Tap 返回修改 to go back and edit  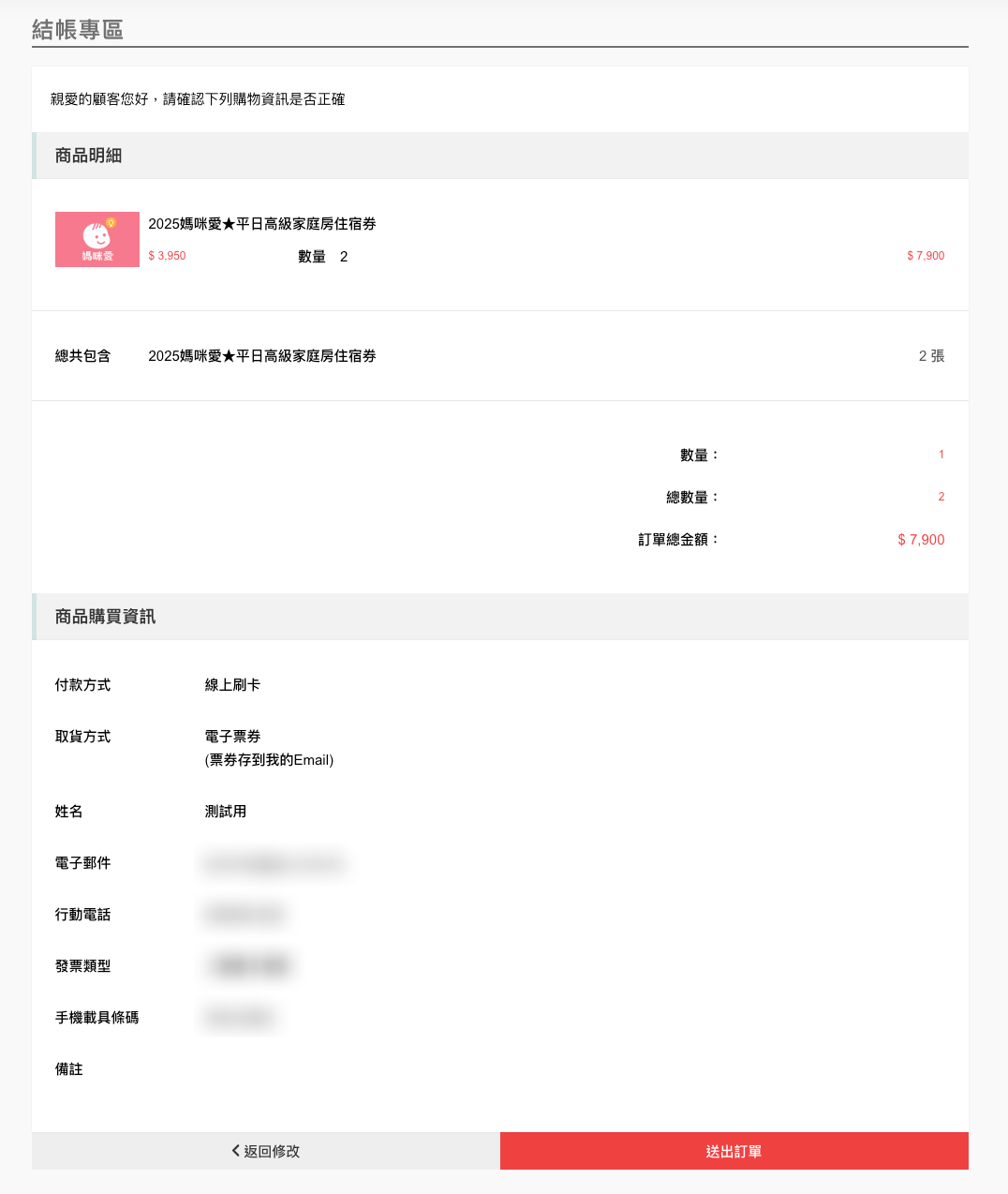point(266,1151)
